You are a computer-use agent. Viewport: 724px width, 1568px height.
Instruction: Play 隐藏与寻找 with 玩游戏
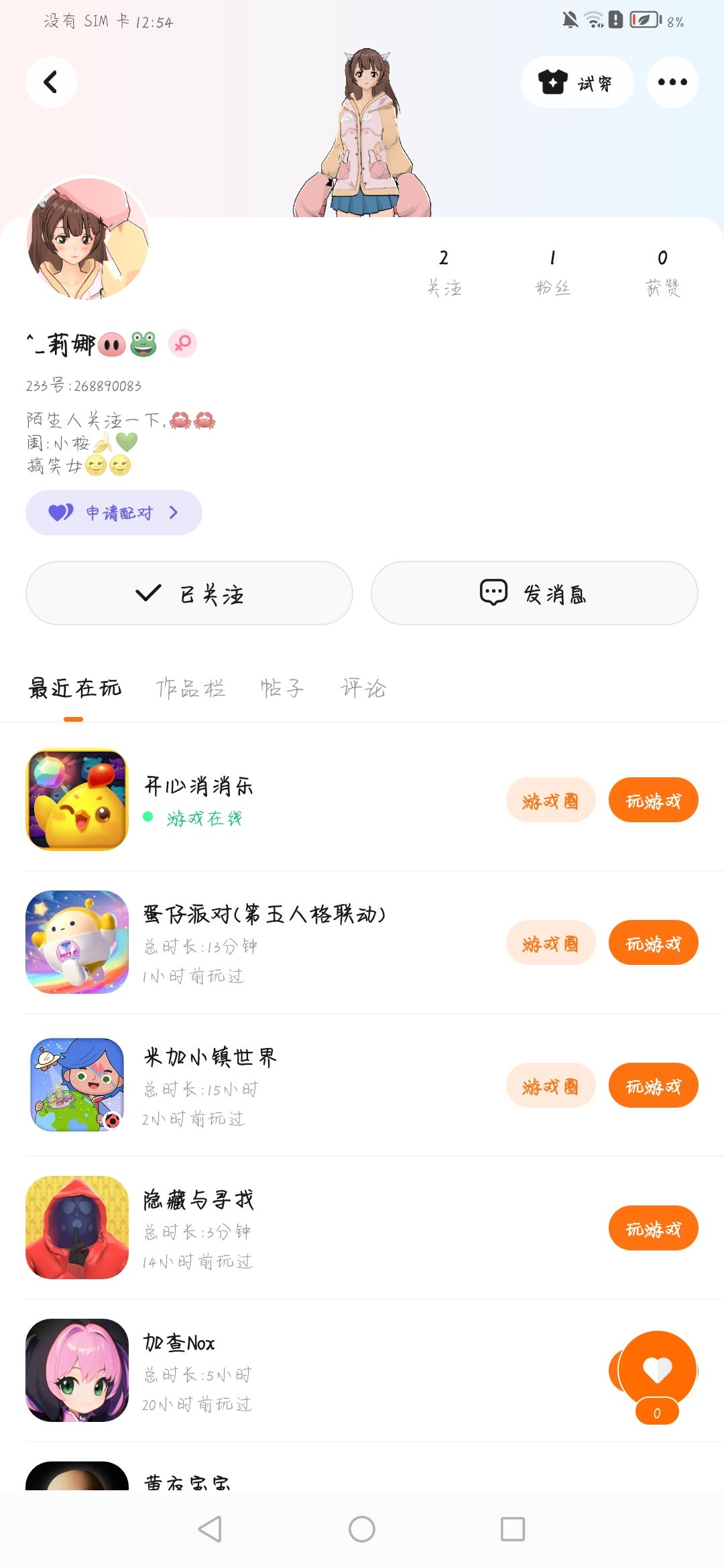pyautogui.click(x=653, y=1228)
